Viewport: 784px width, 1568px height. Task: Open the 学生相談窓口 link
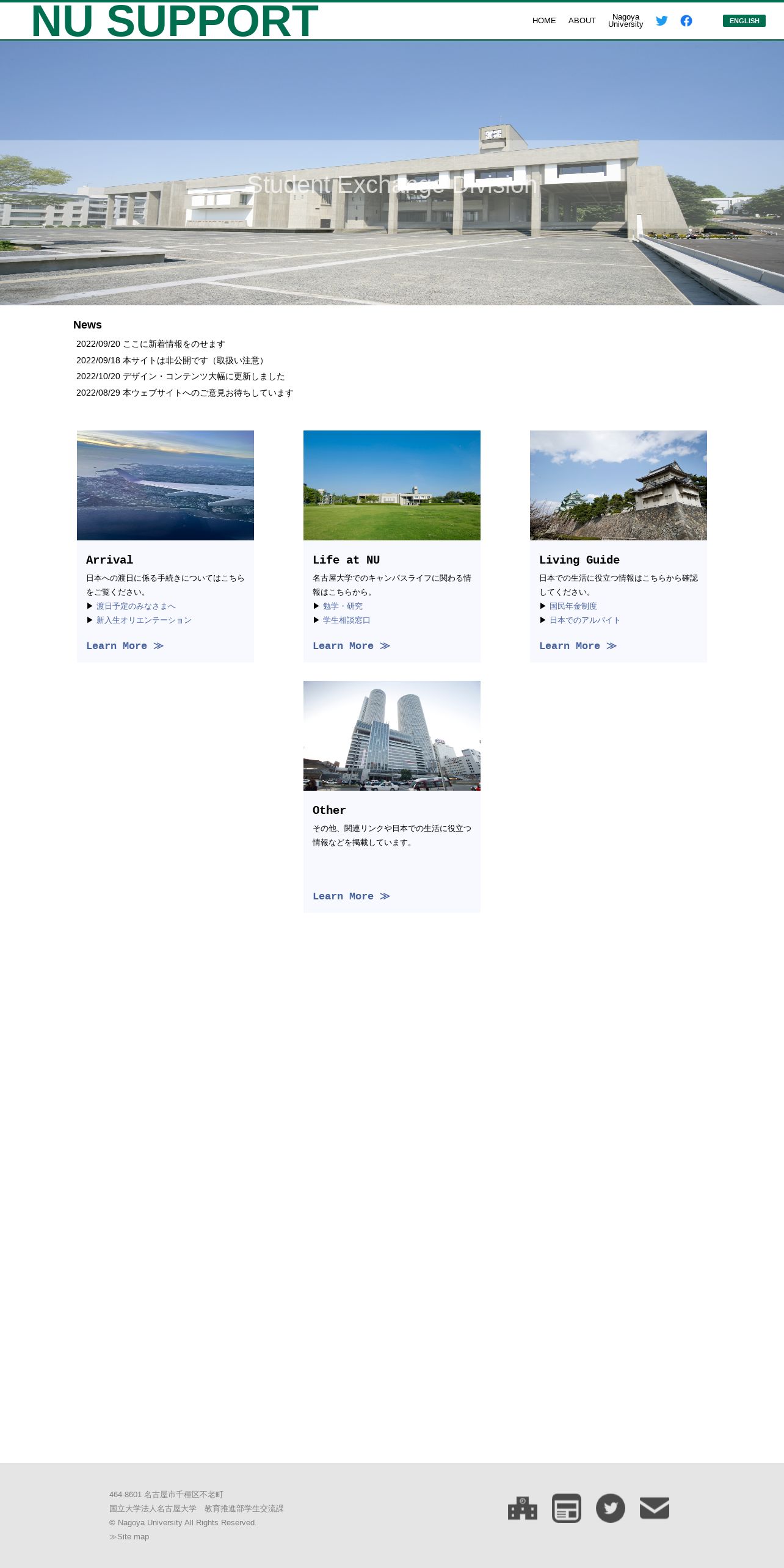pos(346,620)
